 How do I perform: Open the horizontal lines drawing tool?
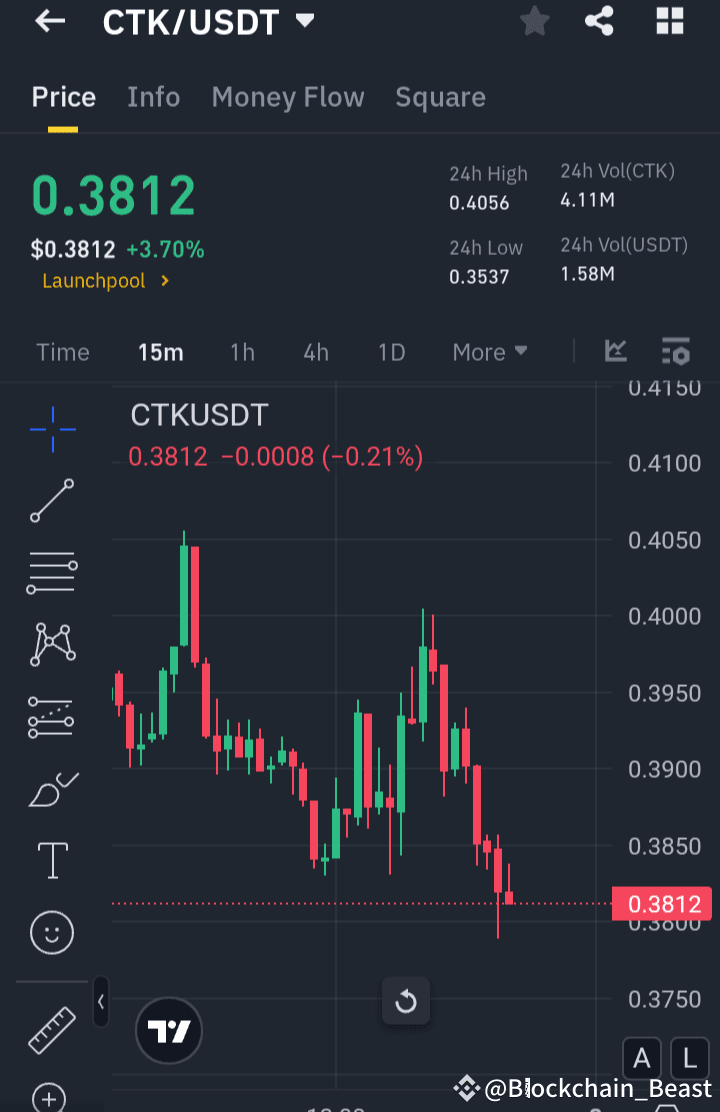pyautogui.click(x=51, y=572)
